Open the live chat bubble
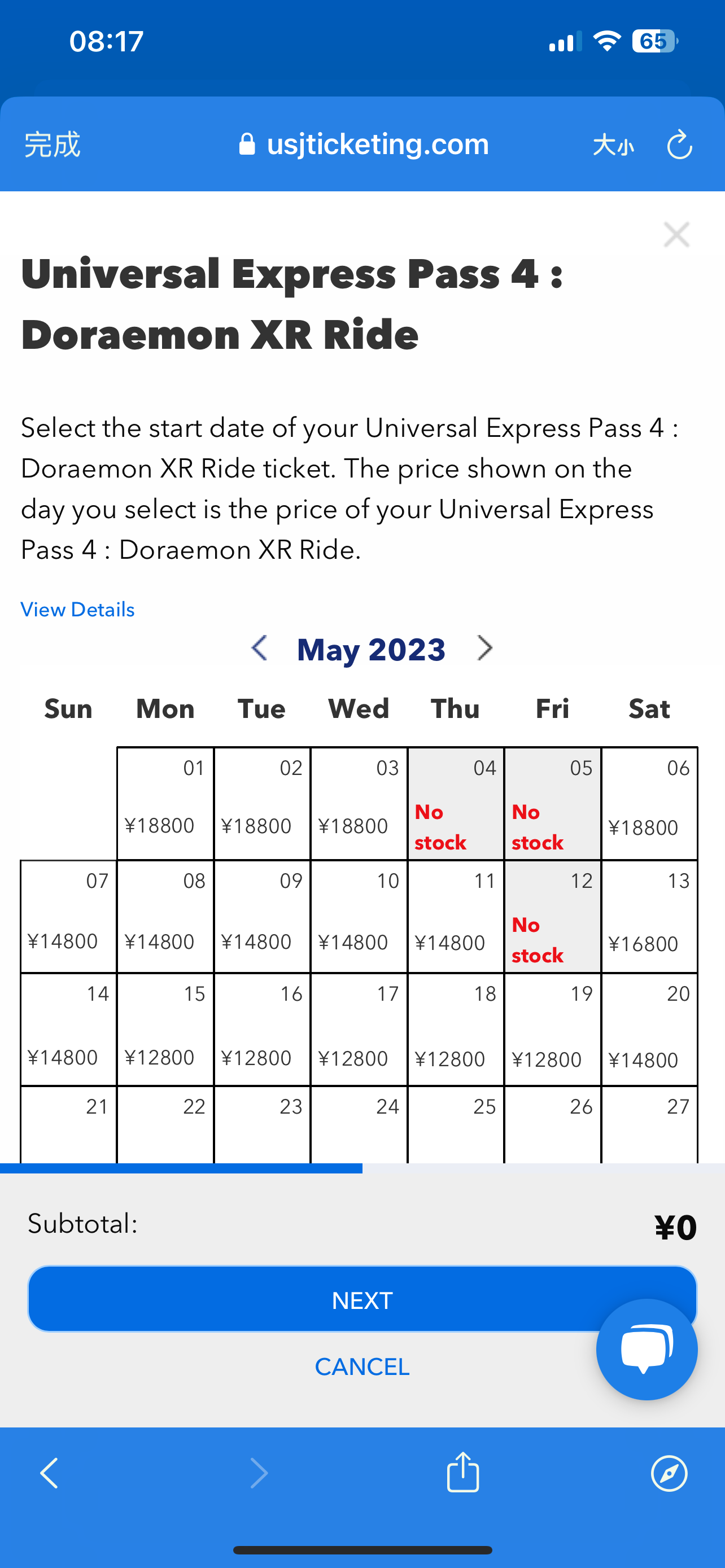Screen dimensions: 725x1568 click(647, 1350)
